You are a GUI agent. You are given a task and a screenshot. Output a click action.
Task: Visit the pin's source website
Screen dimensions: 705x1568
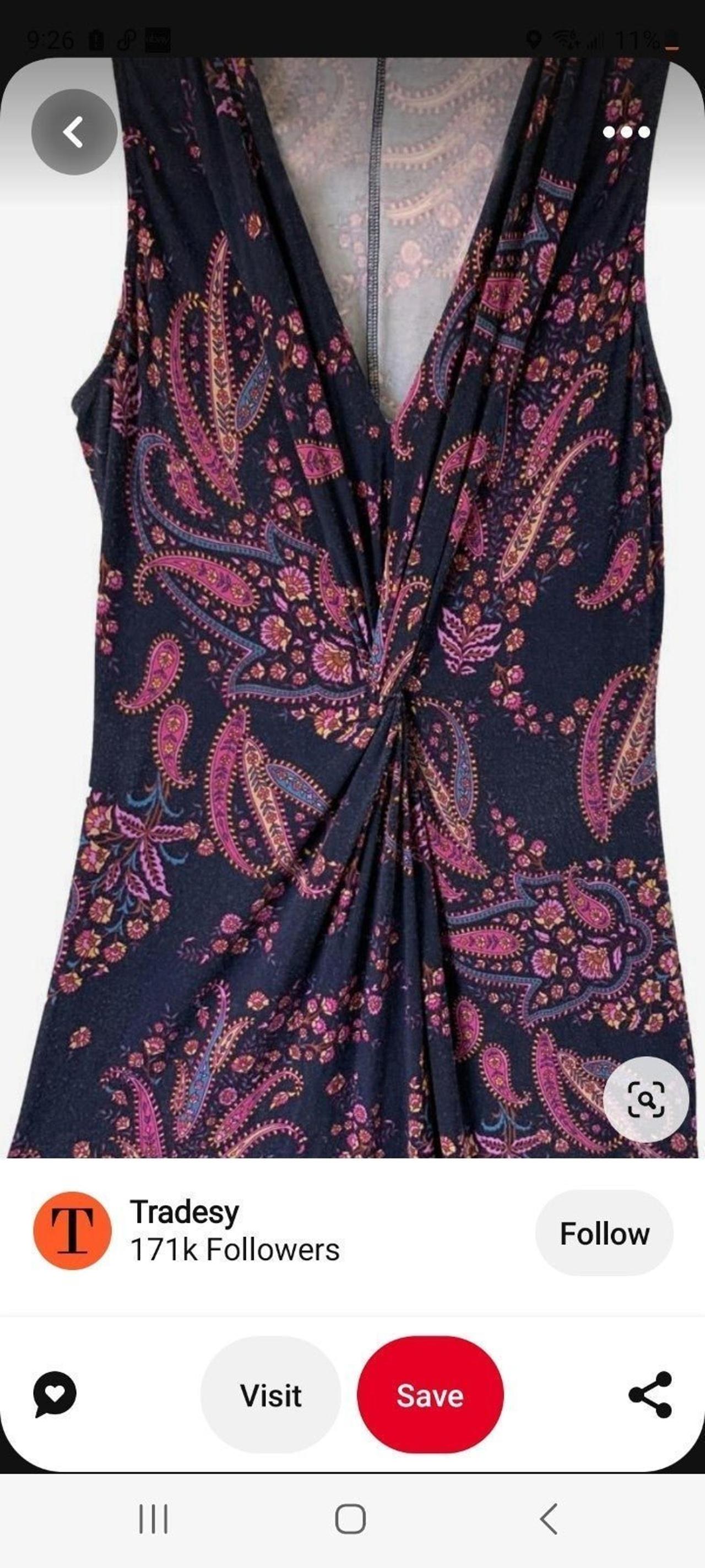pos(270,1394)
